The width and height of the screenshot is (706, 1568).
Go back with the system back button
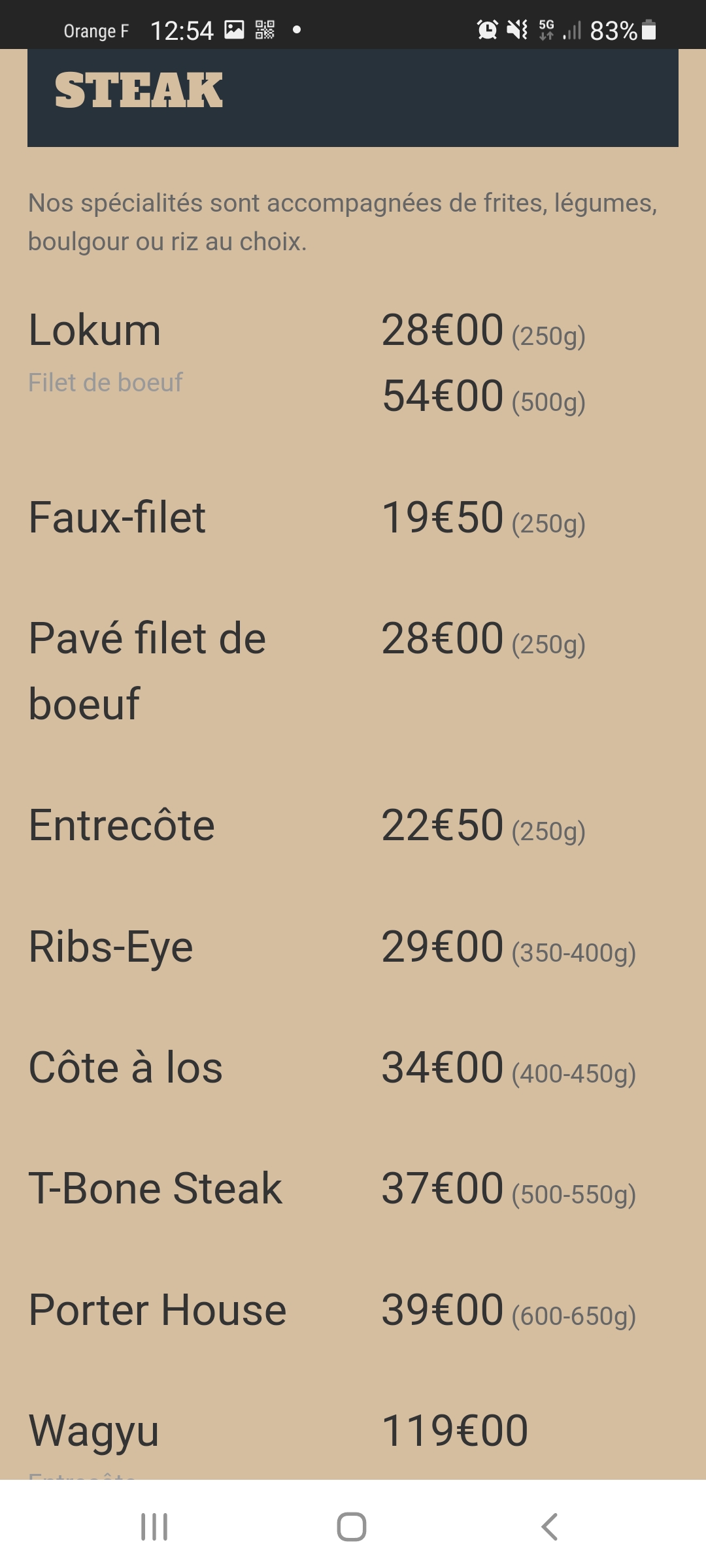tap(549, 1527)
